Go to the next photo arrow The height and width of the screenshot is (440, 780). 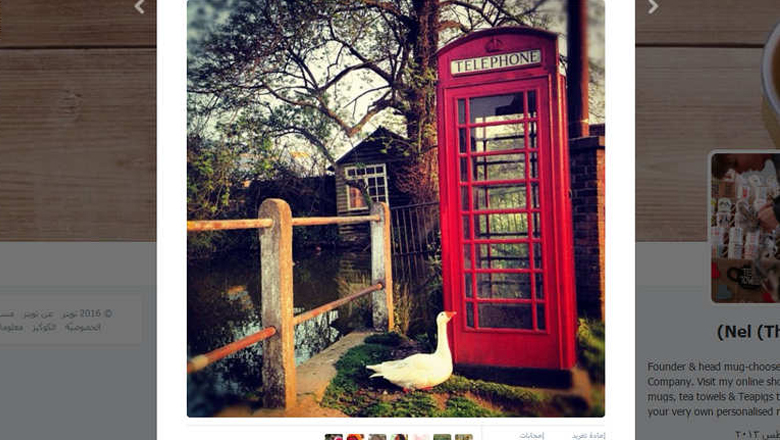[653, 7]
